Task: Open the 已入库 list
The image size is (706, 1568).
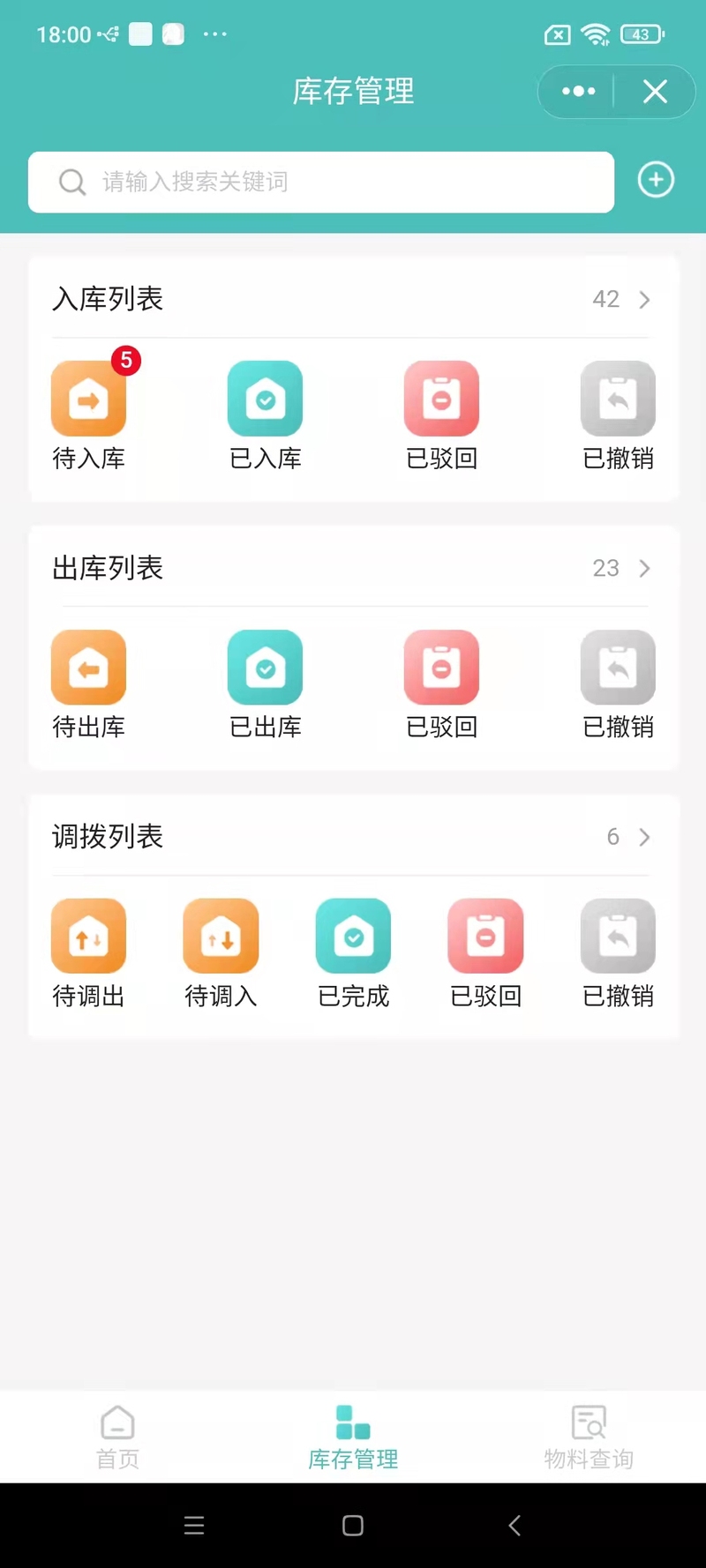Action: tap(266, 415)
